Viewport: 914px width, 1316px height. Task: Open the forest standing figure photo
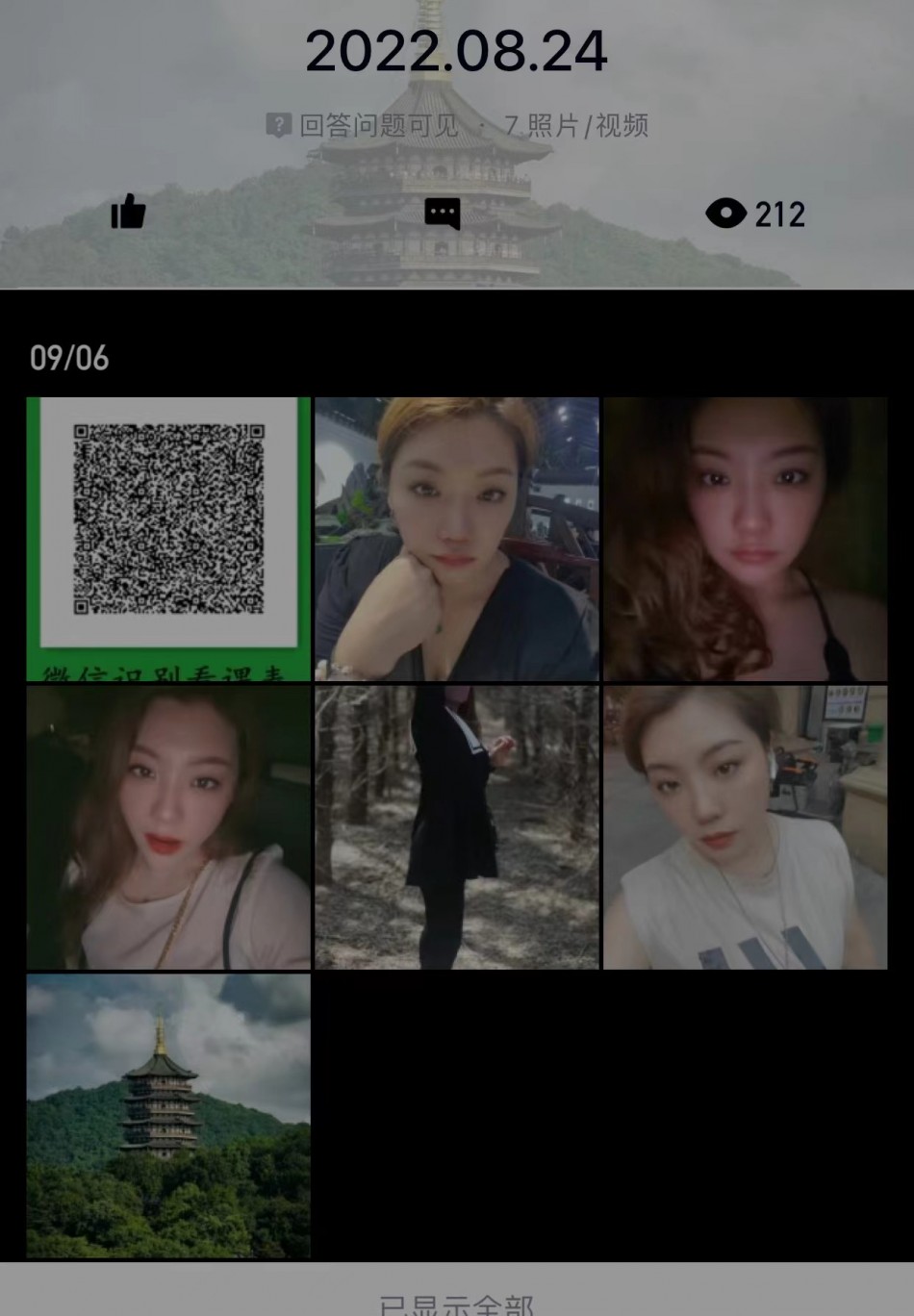pos(457,827)
